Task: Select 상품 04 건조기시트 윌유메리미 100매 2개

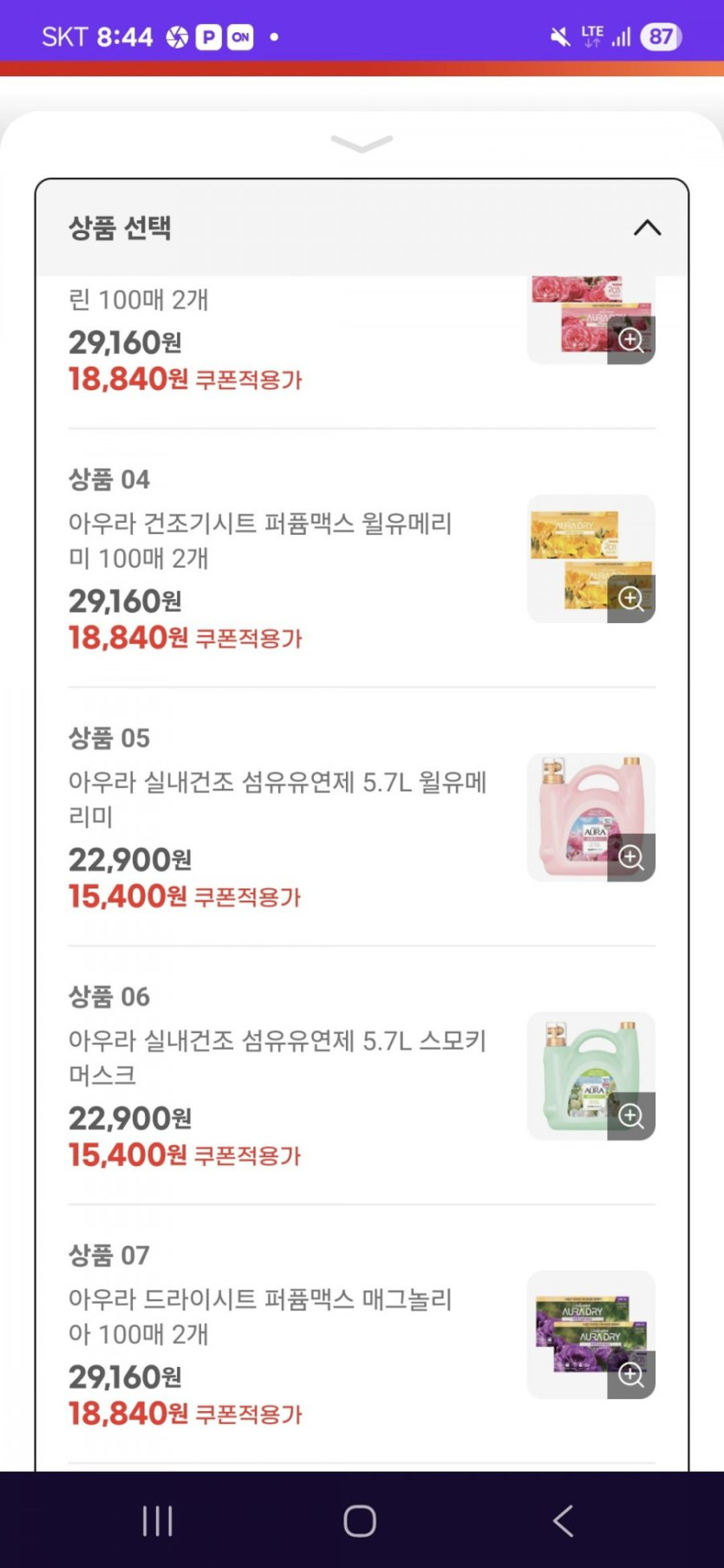Action: click(362, 558)
